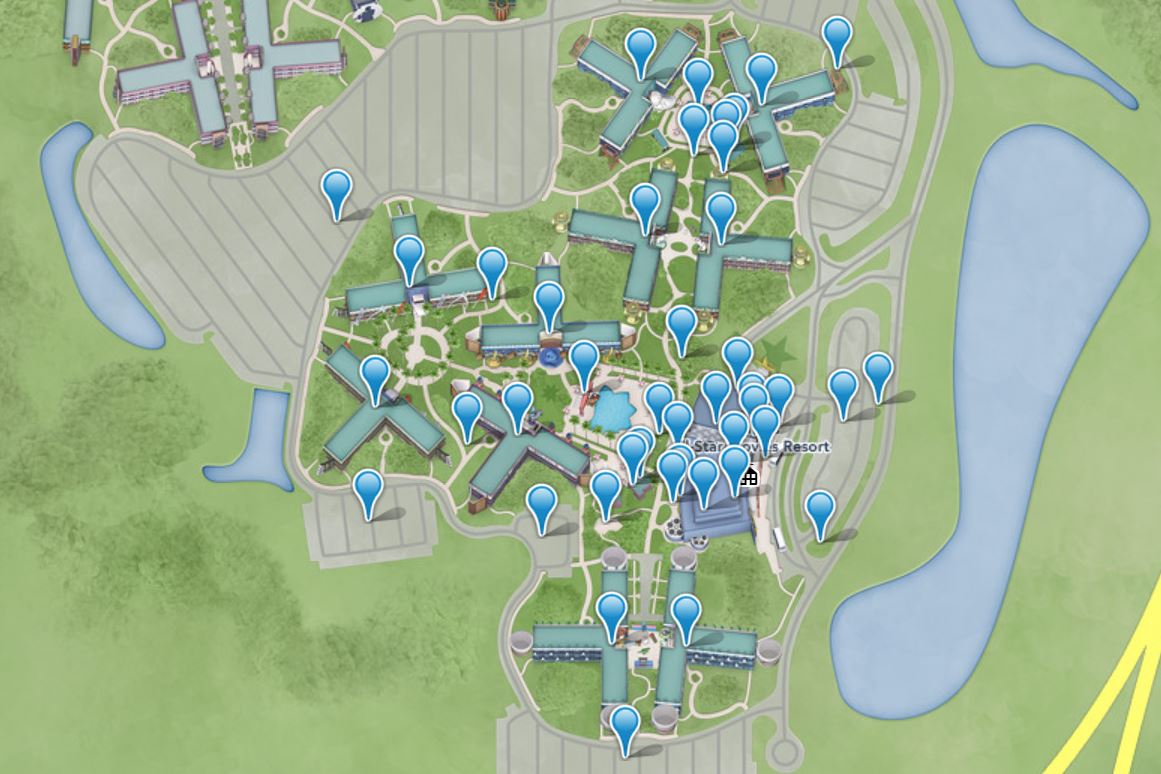
Task: Tap the southernmost pin by the south parking lot
Action: click(x=625, y=725)
